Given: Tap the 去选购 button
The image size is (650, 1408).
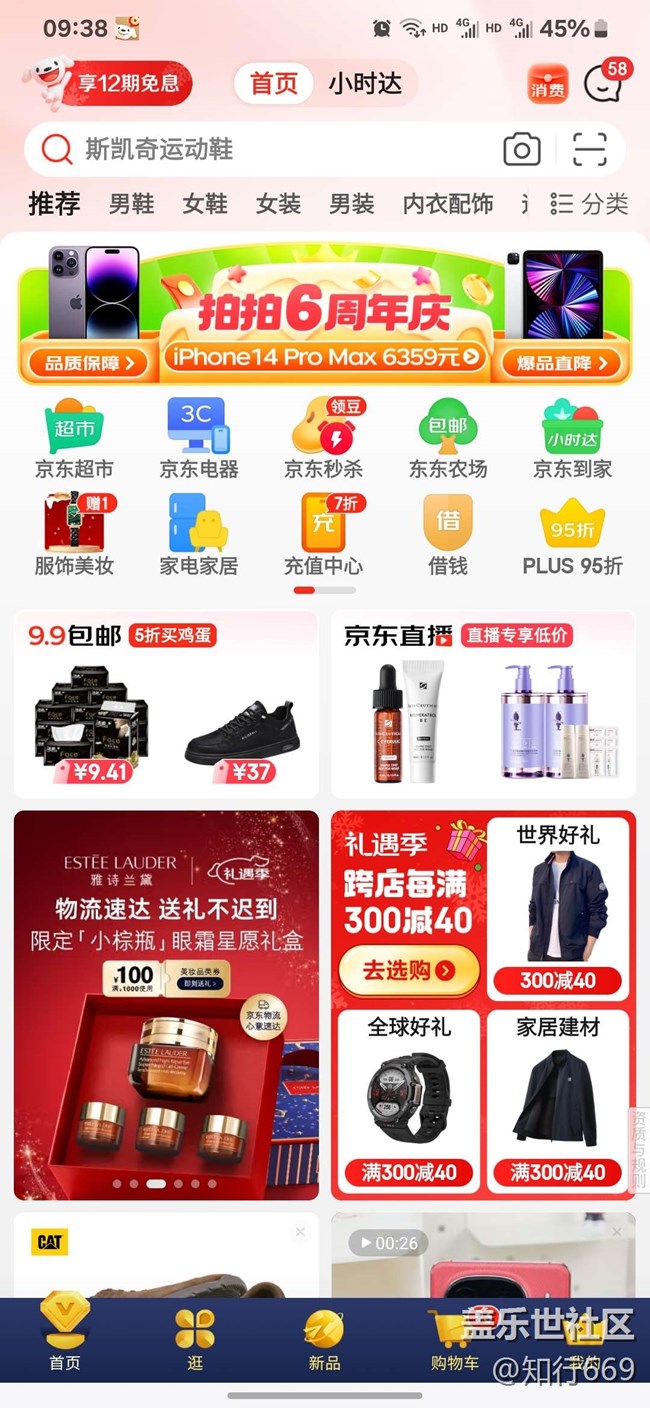Looking at the screenshot, I should pos(408,970).
